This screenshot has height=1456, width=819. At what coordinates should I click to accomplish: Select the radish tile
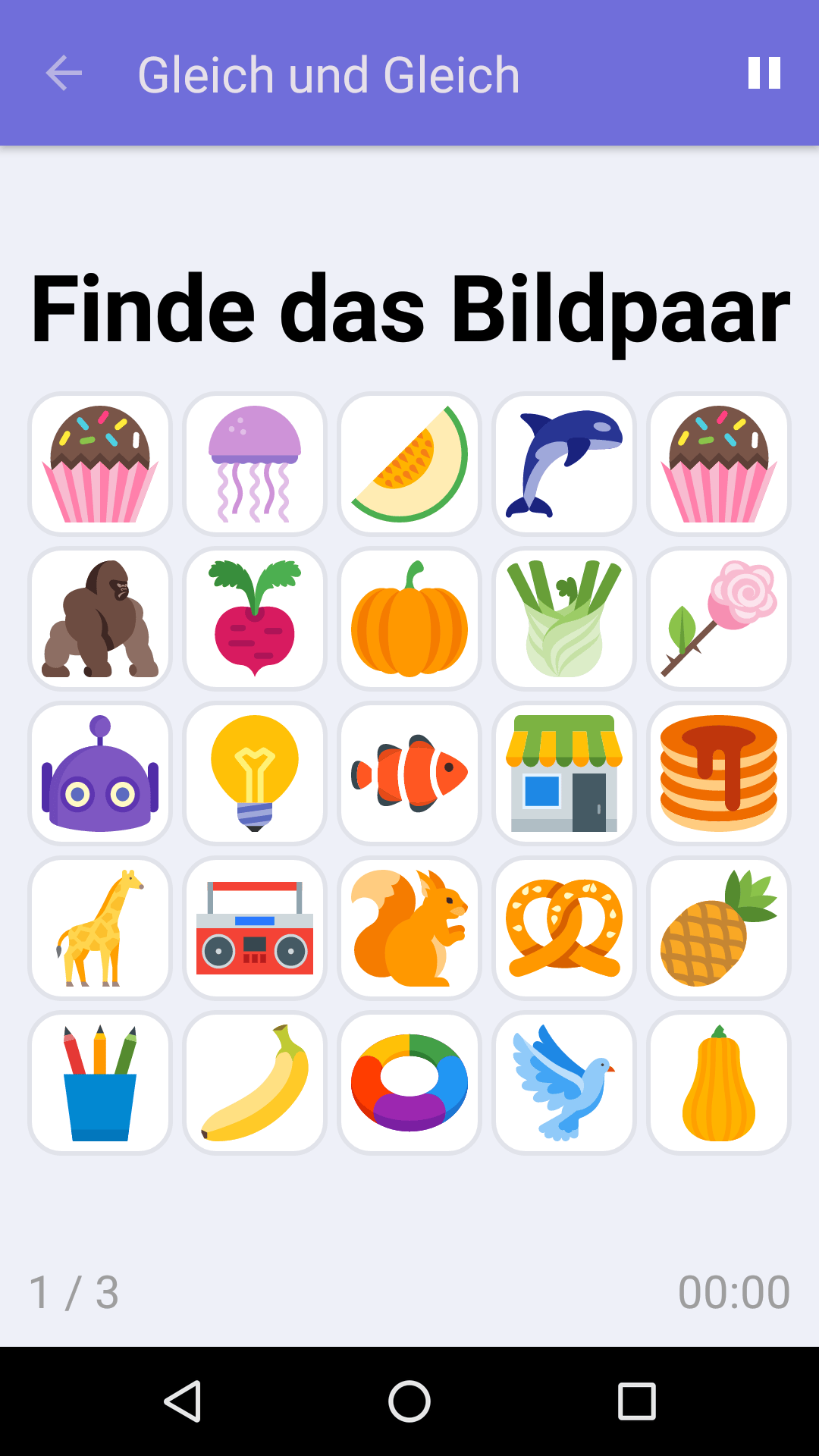pyautogui.click(x=255, y=619)
